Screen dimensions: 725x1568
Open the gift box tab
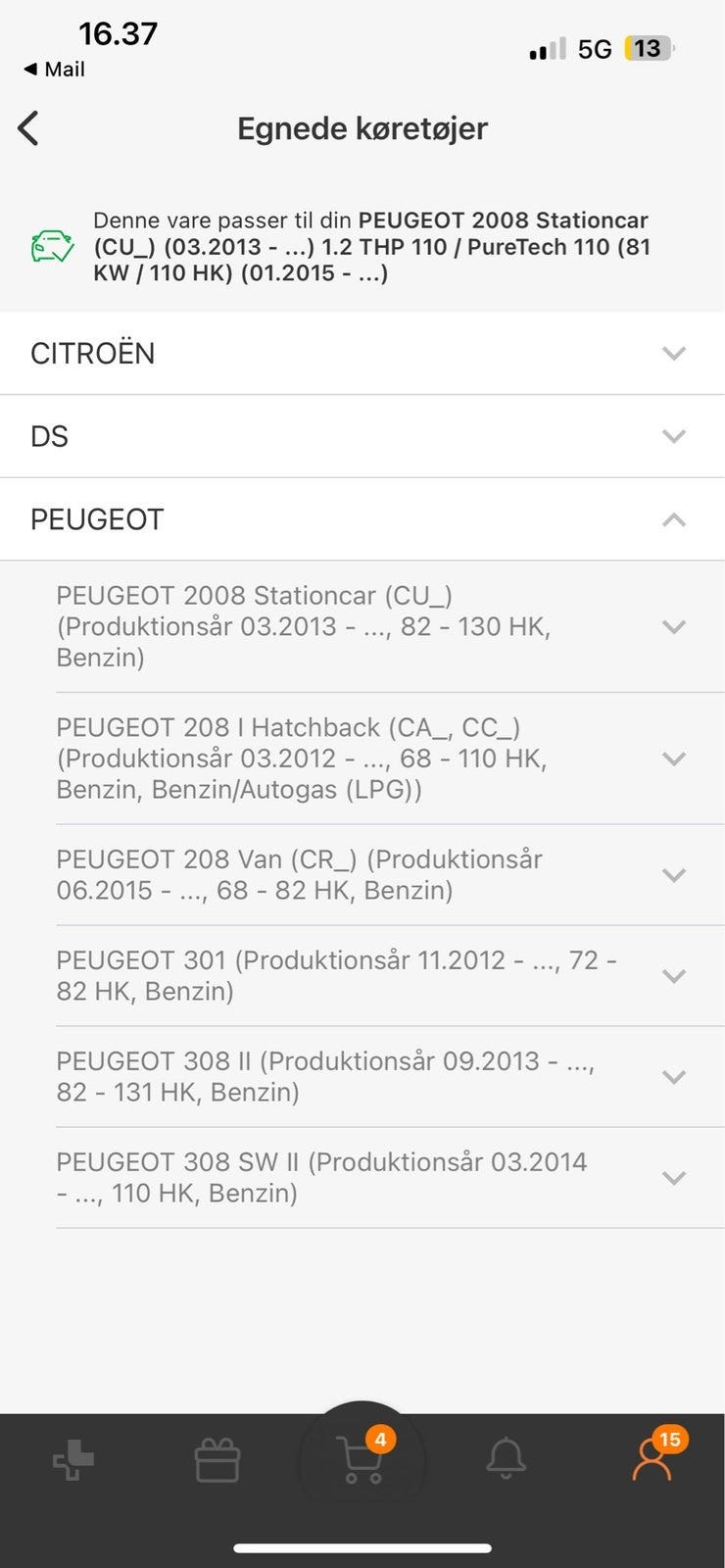pos(217,1462)
